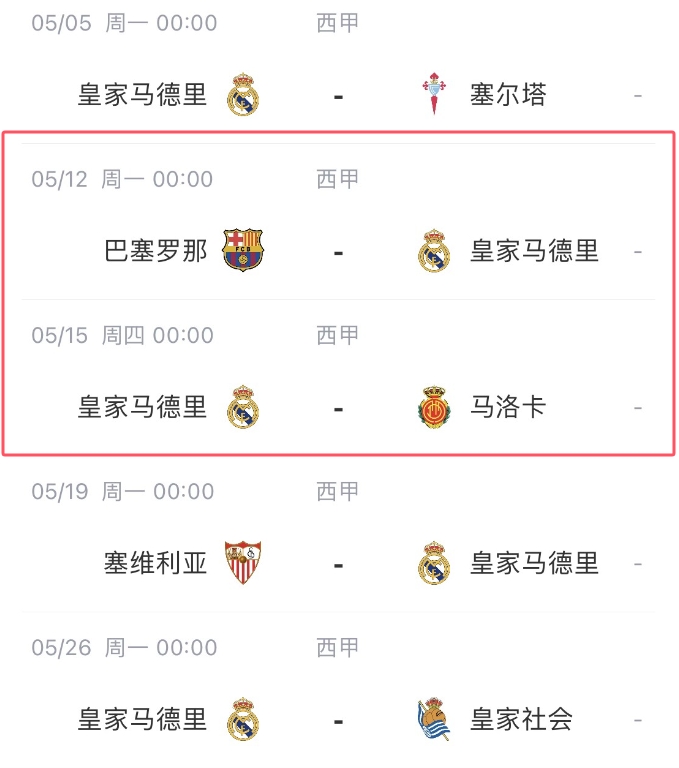Select the 皇家马德里 vs 马洛卡 fixture
The image size is (679, 768).
(x=338, y=407)
